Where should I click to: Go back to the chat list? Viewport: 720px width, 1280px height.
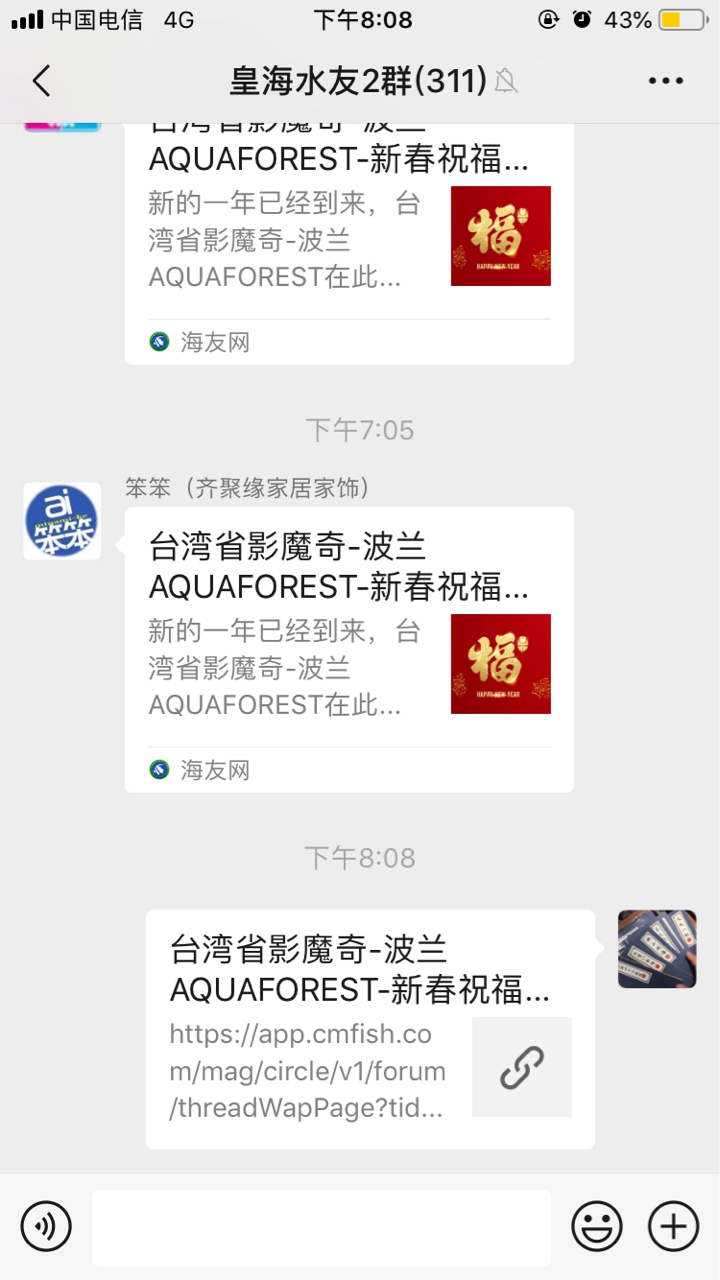click(x=41, y=81)
